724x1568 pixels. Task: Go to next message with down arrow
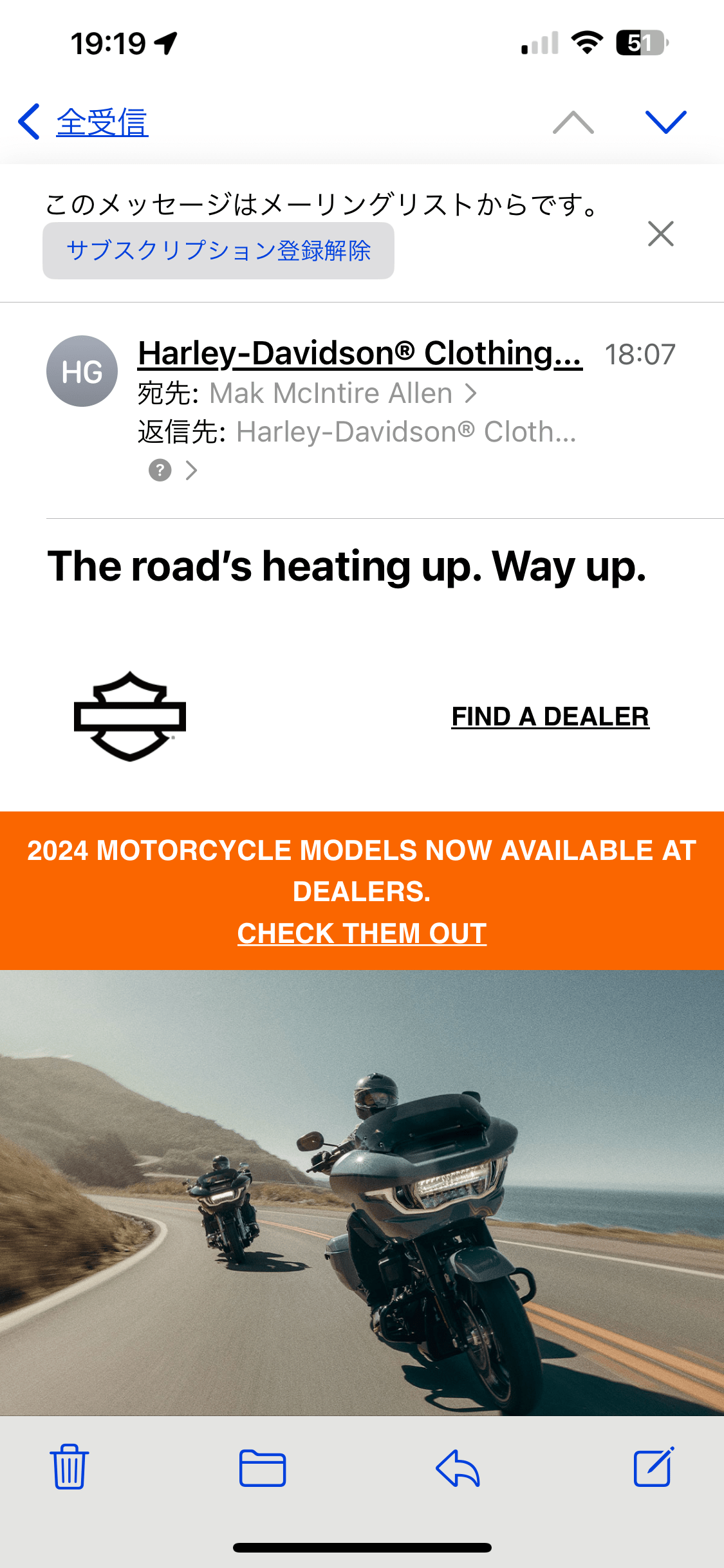[x=665, y=122]
